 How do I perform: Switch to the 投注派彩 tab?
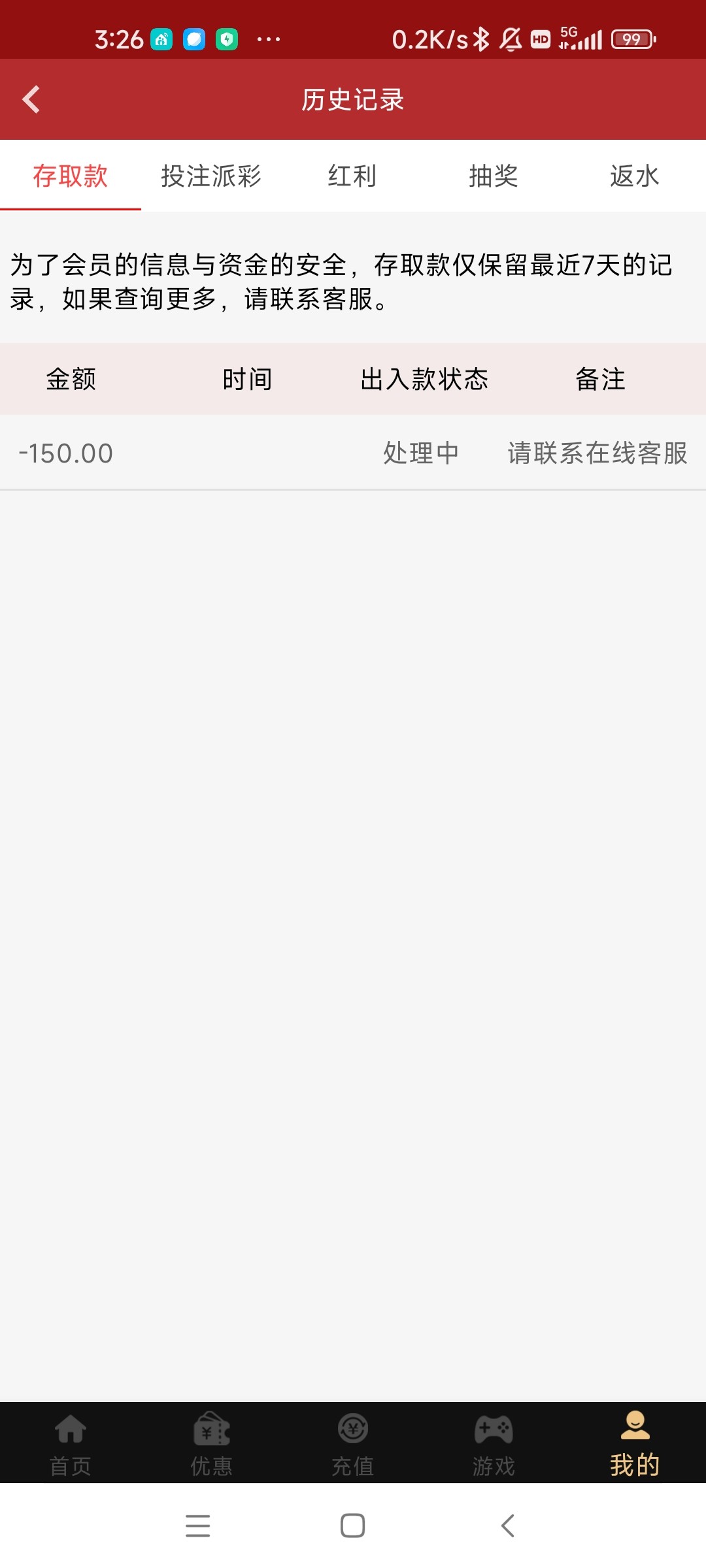211,176
